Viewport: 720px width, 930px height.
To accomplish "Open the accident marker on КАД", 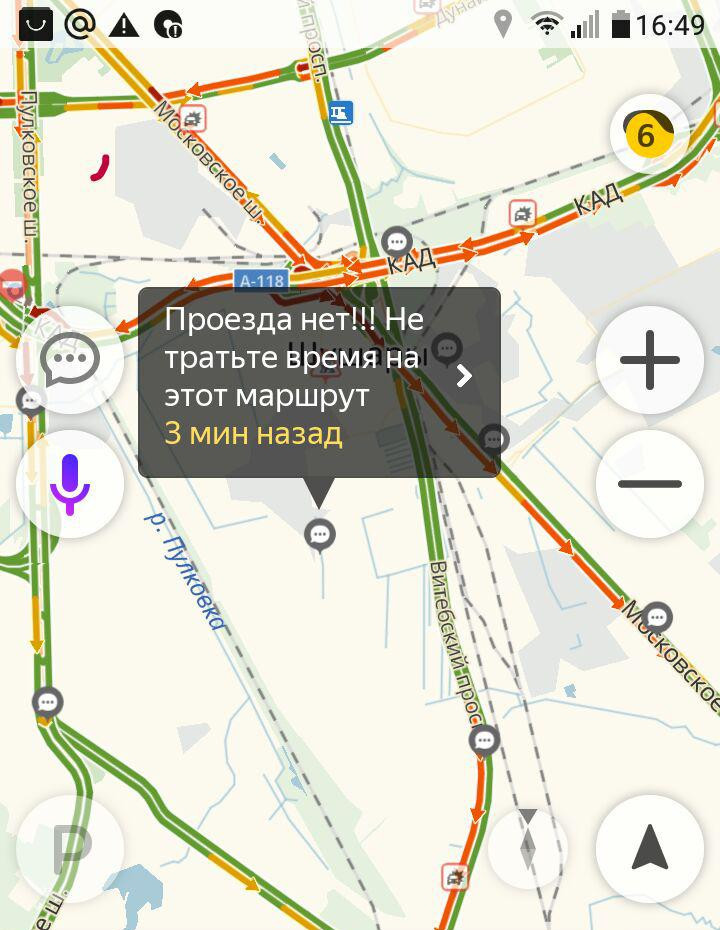I will 522,213.
